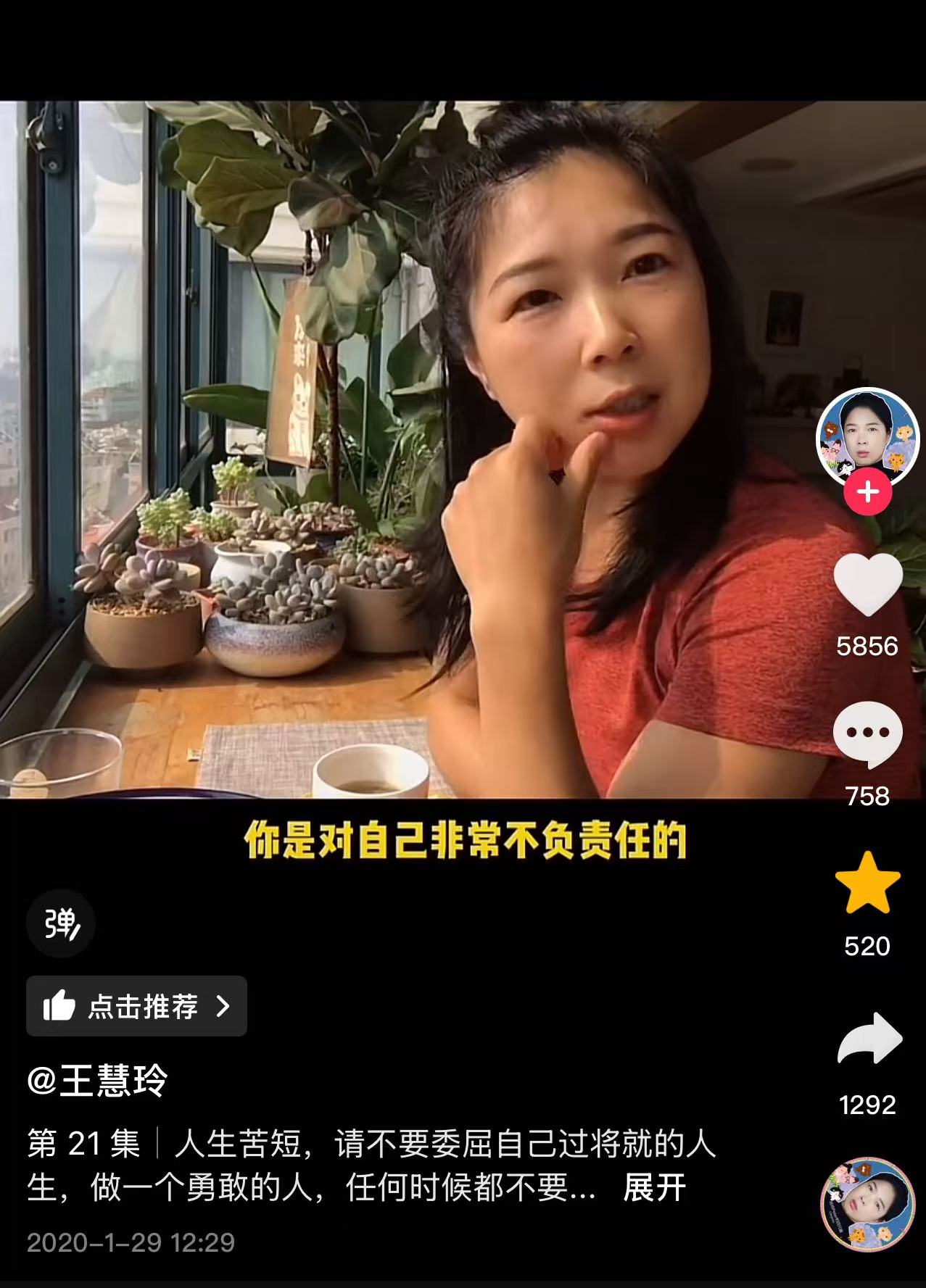
Task: Open @王慧玲 username link
Action: 97,1081
